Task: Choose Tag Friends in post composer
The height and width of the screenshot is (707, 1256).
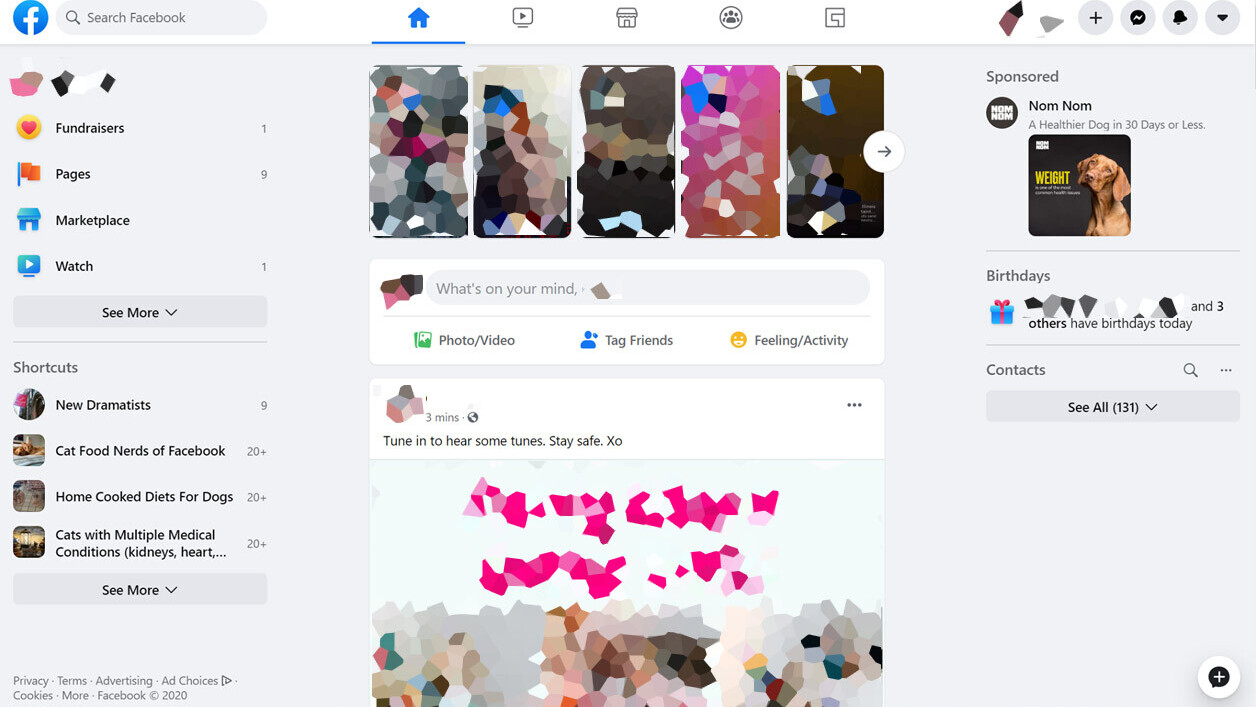Action: pos(627,340)
